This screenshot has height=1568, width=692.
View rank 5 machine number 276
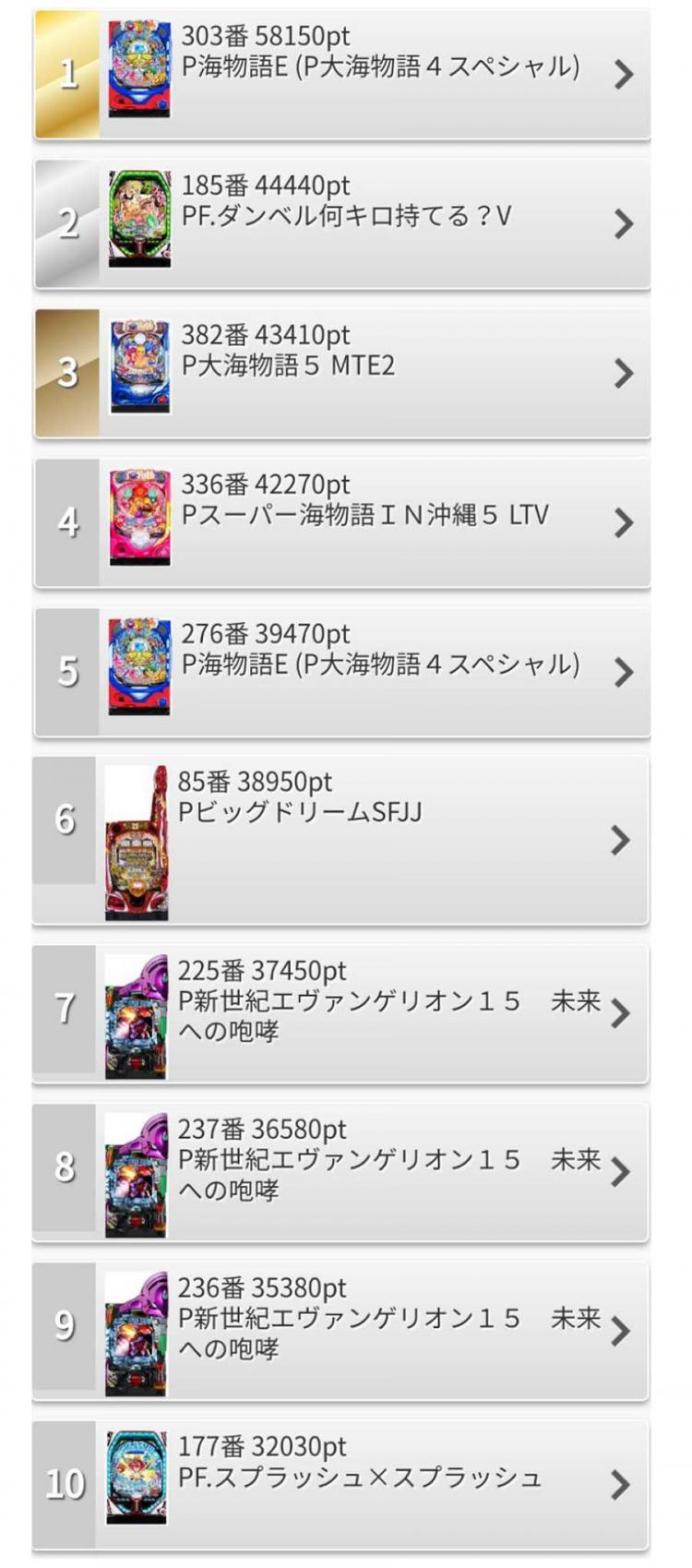pos(342,672)
